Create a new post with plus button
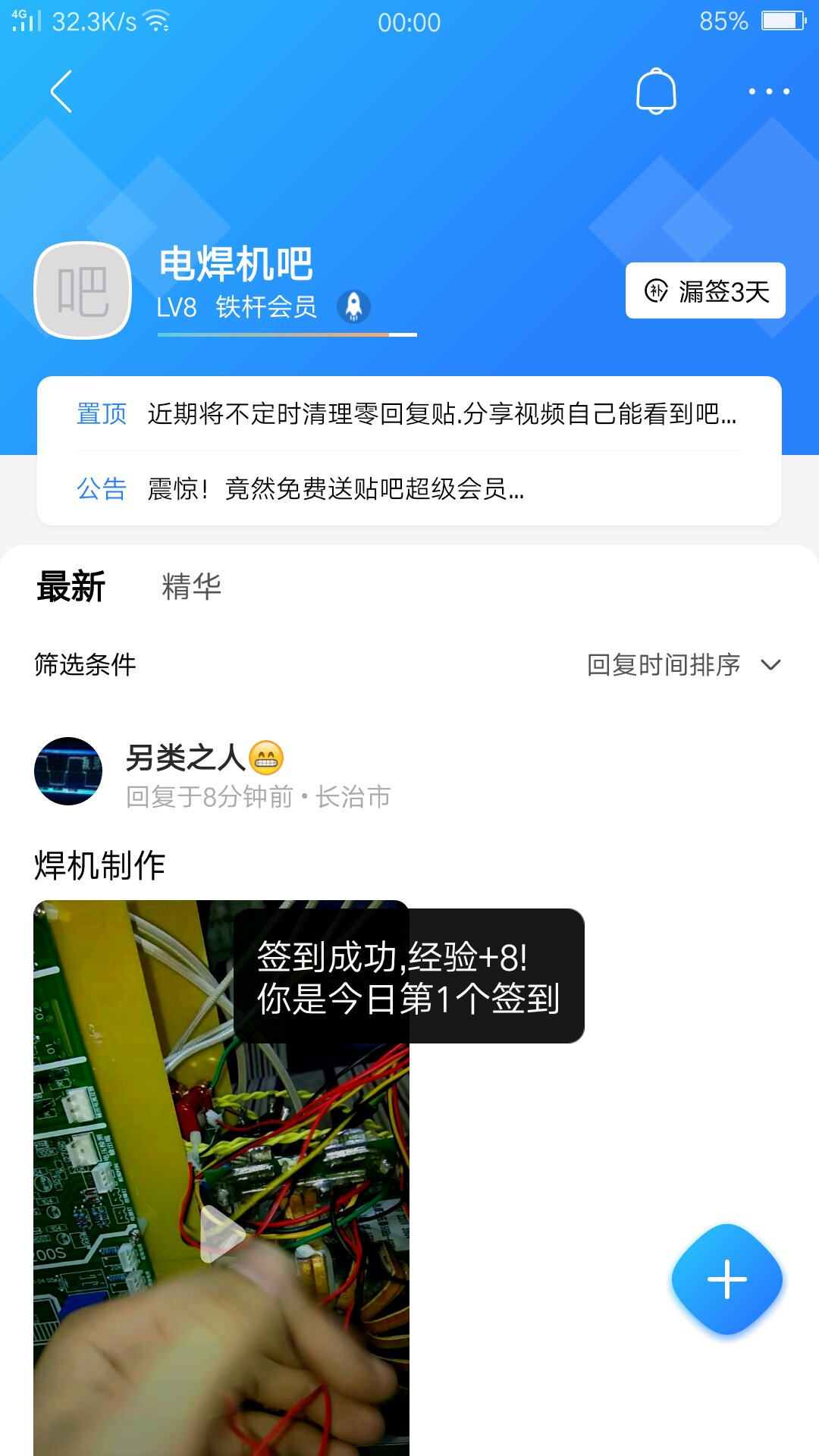The height and width of the screenshot is (1456, 819). [x=726, y=1279]
